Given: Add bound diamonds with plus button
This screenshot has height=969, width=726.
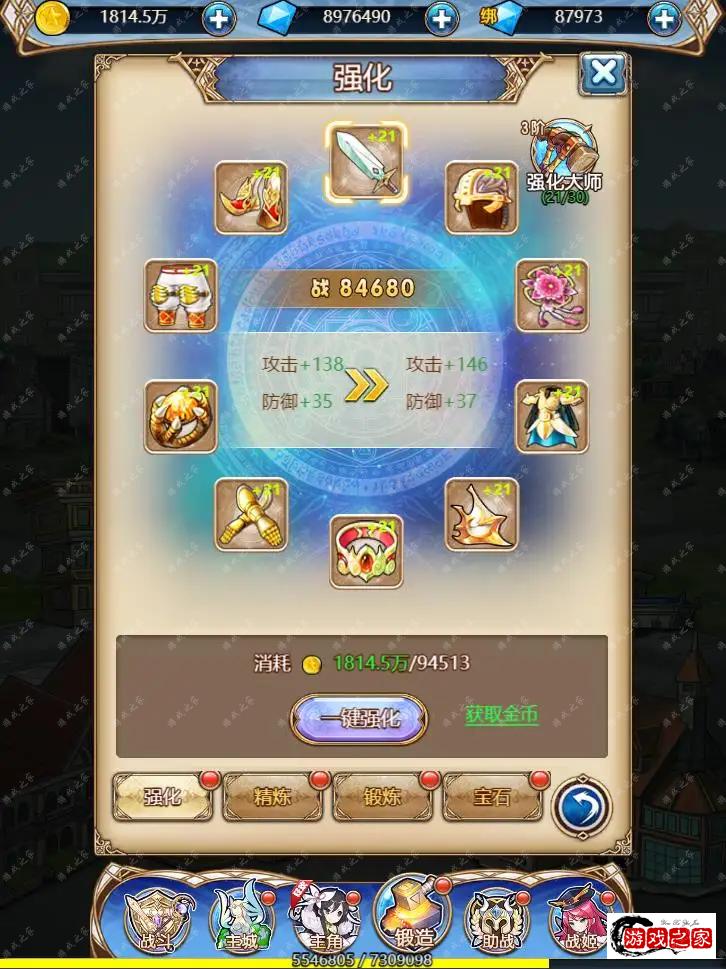Looking at the screenshot, I should [x=663, y=17].
